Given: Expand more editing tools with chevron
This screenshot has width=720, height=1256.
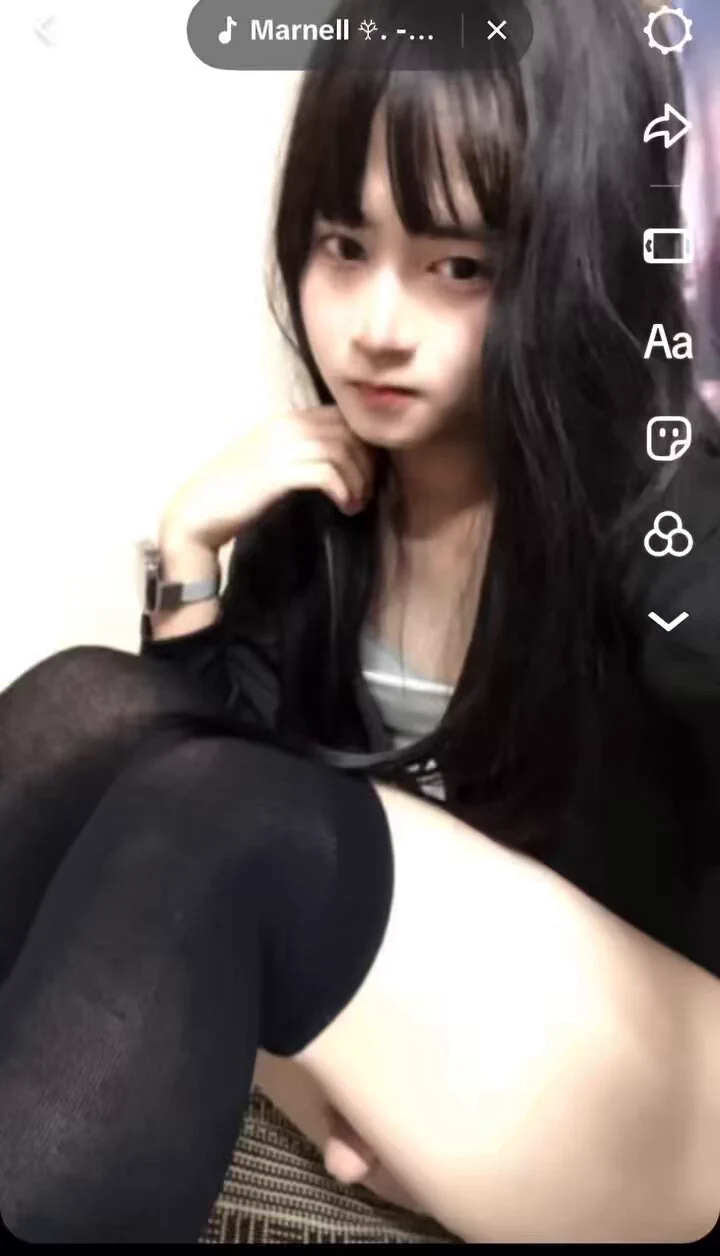Looking at the screenshot, I should (x=668, y=622).
